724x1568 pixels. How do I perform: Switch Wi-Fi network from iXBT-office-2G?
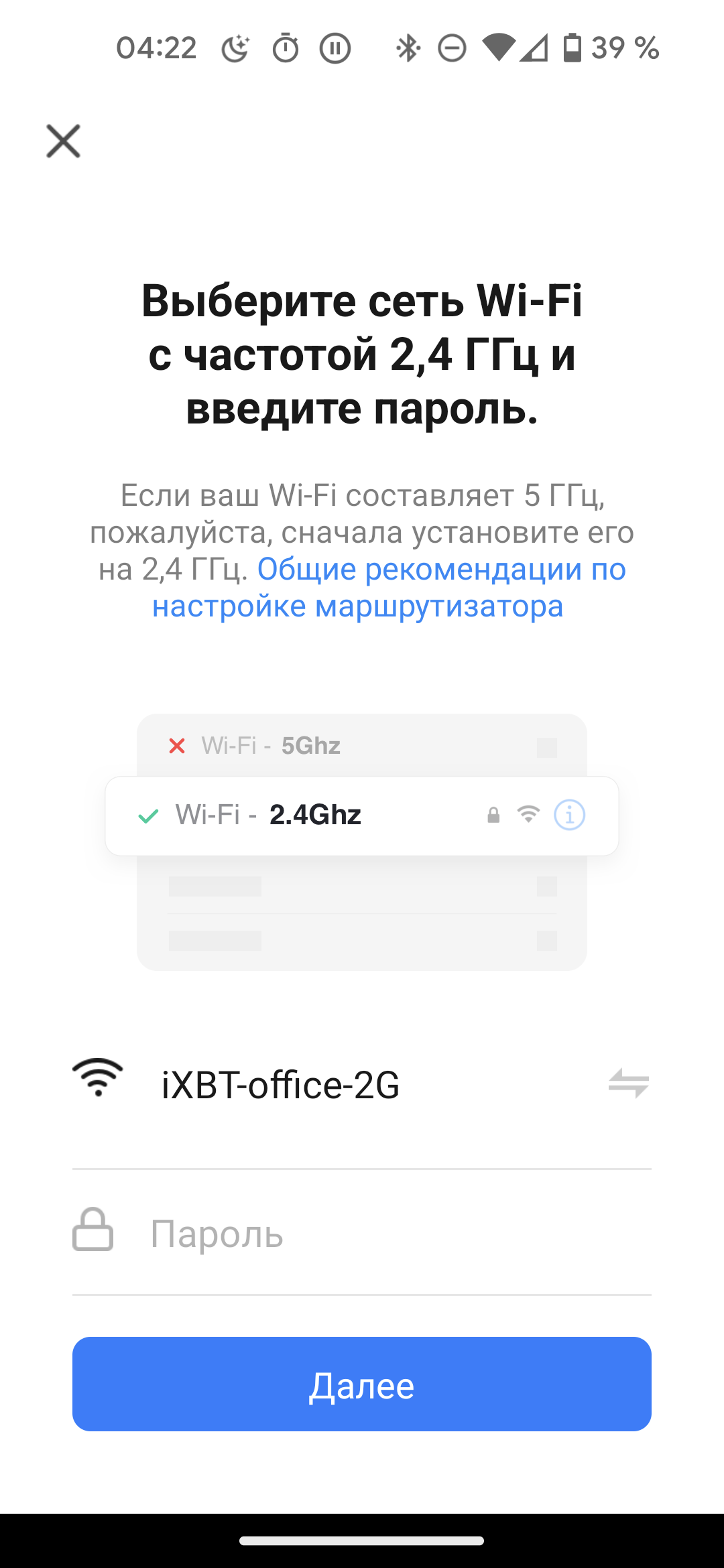[x=628, y=1083]
